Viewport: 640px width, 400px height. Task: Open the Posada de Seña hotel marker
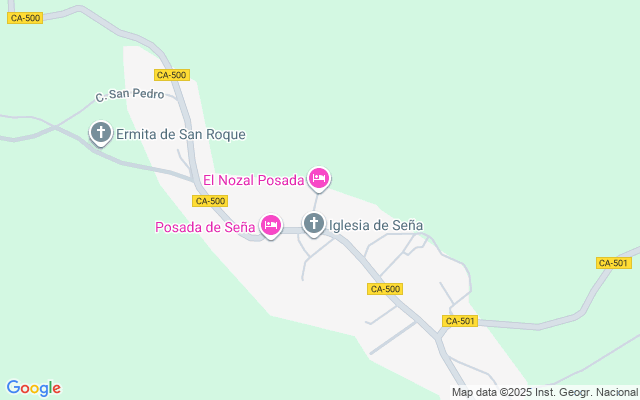(x=270, y=225)
